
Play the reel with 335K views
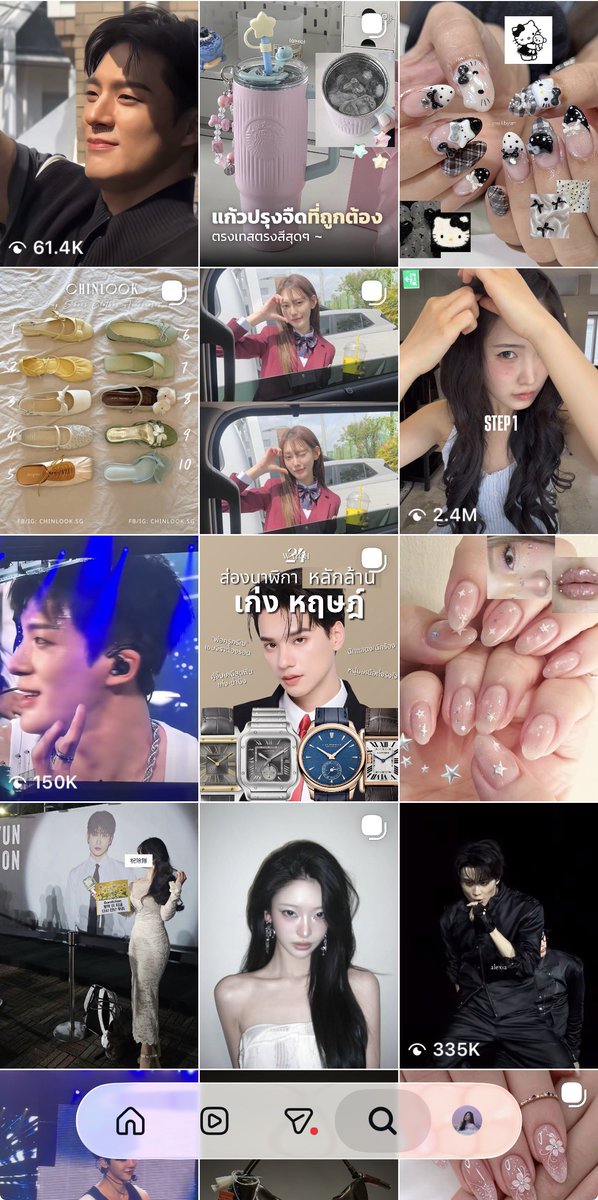(499, 936)
